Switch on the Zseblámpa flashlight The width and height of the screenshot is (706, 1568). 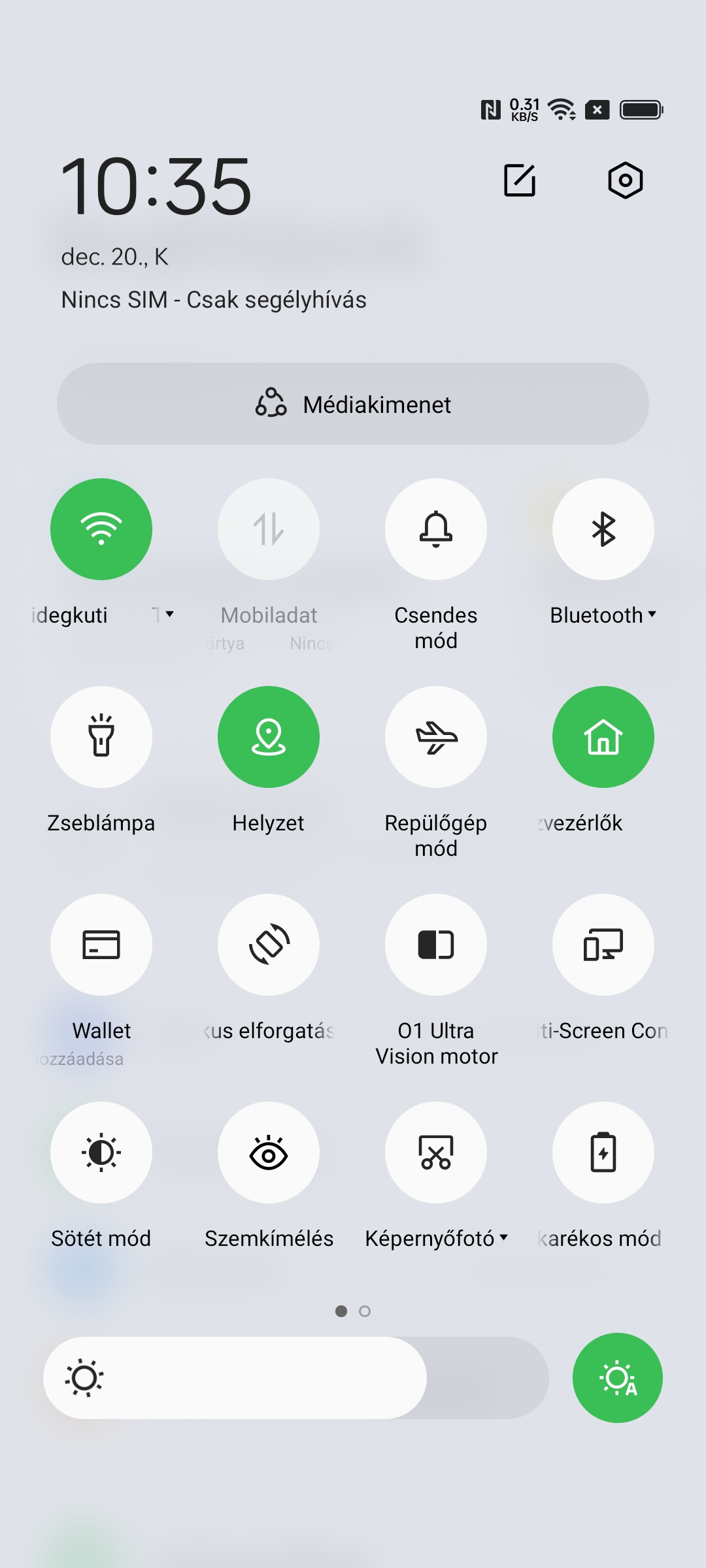pos(101,737)
